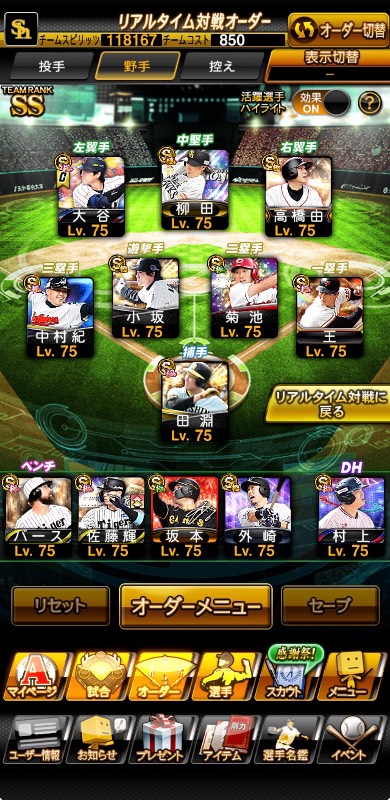
Task: Tap the オーダー切替 button
Action: point(338,30)
